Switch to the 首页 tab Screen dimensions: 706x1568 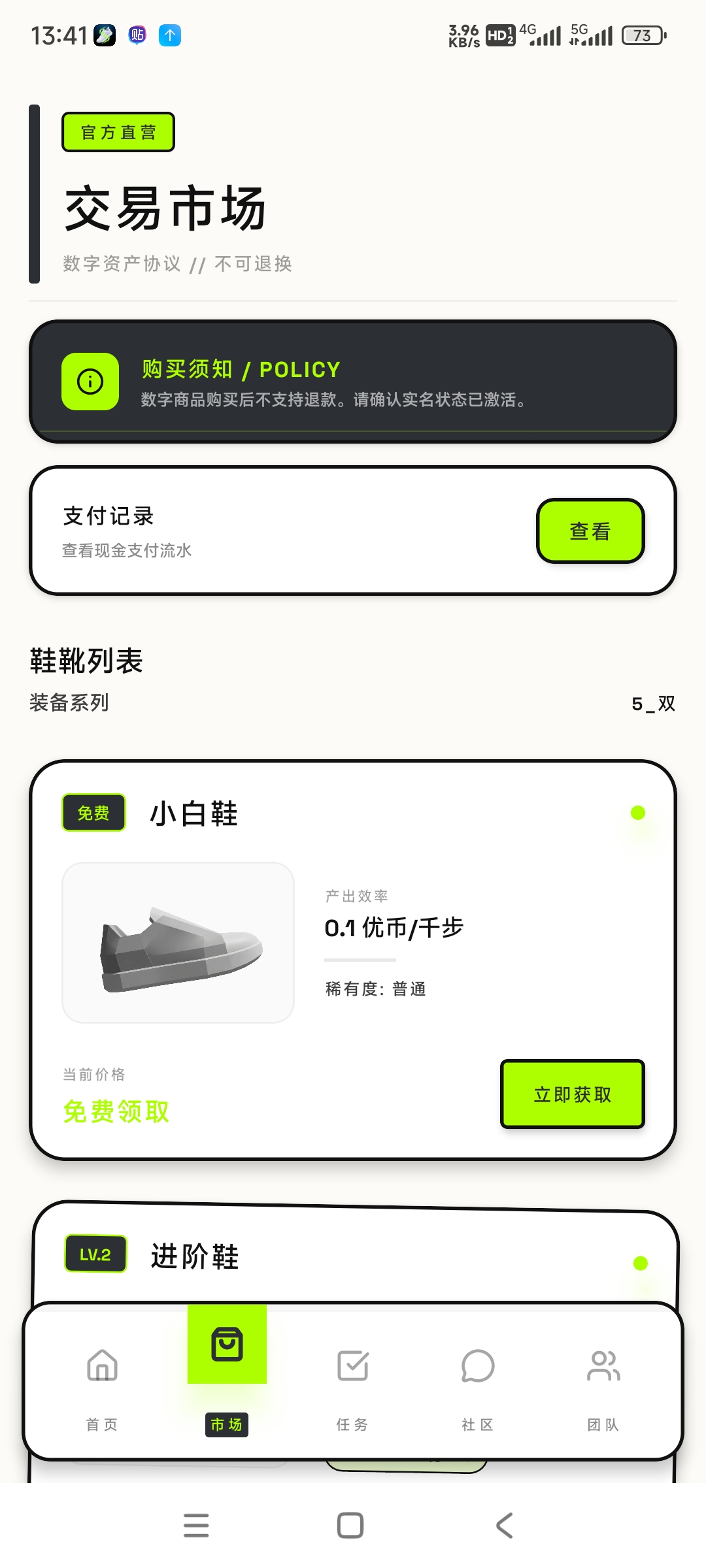click(101, 1424)
